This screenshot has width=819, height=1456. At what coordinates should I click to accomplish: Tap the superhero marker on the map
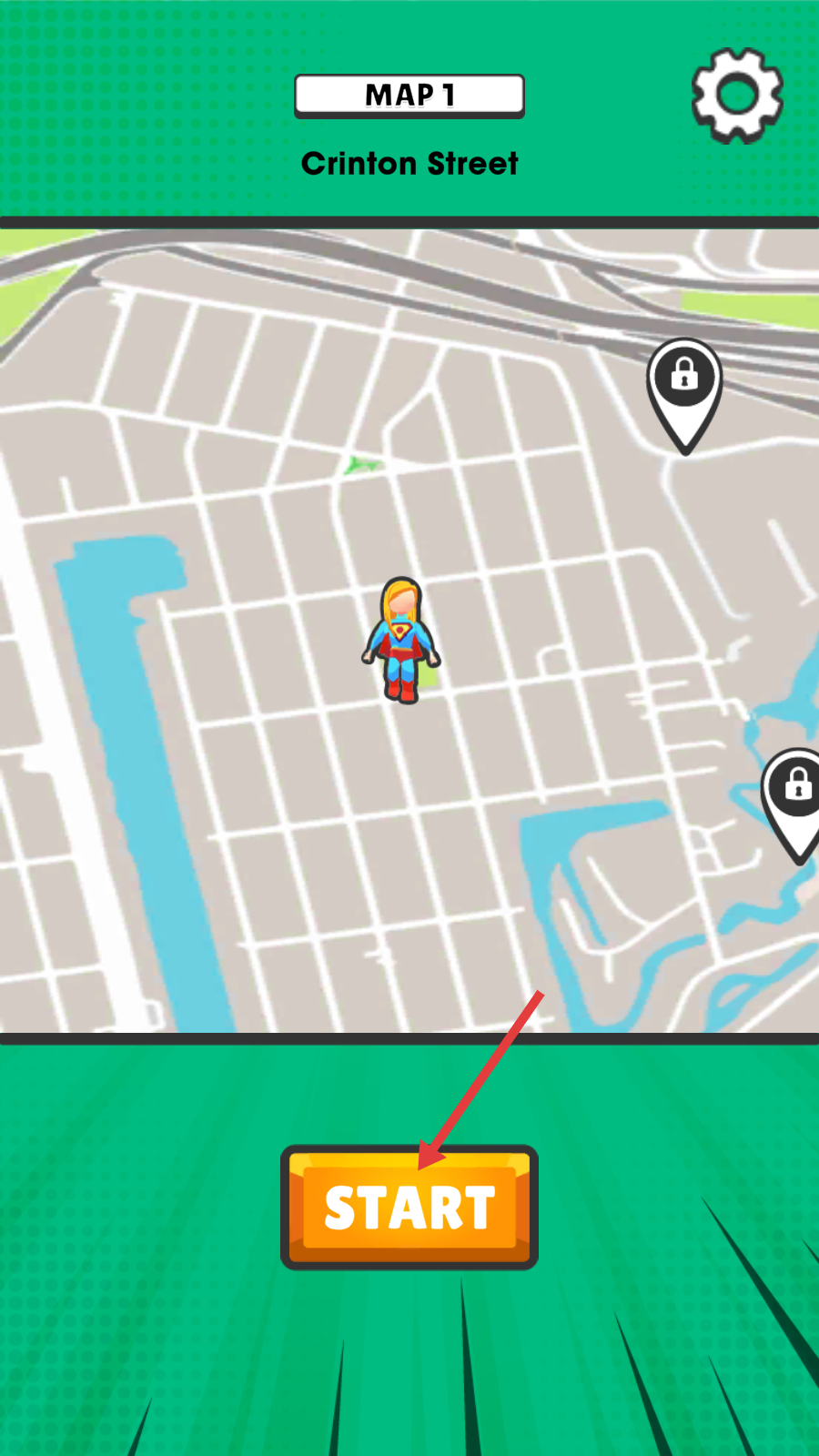coord(401,640)
